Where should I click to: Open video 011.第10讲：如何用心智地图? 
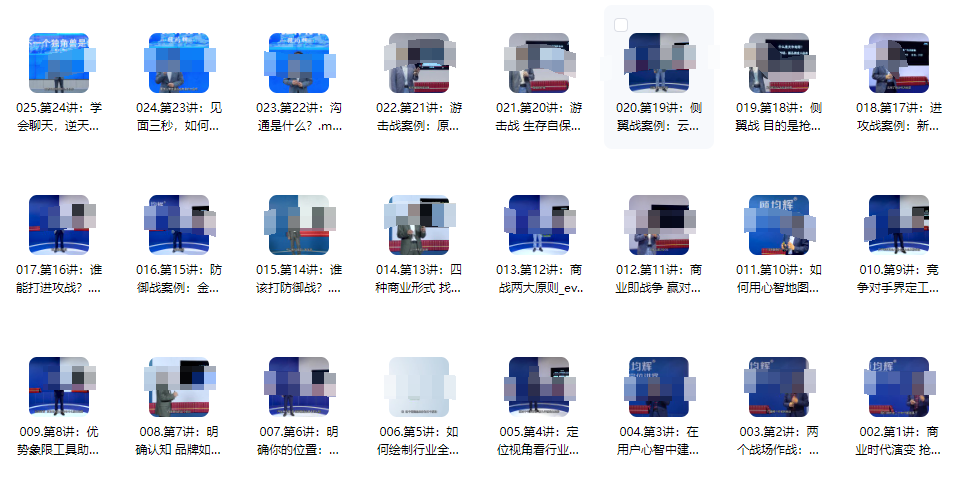pos(779,226)
